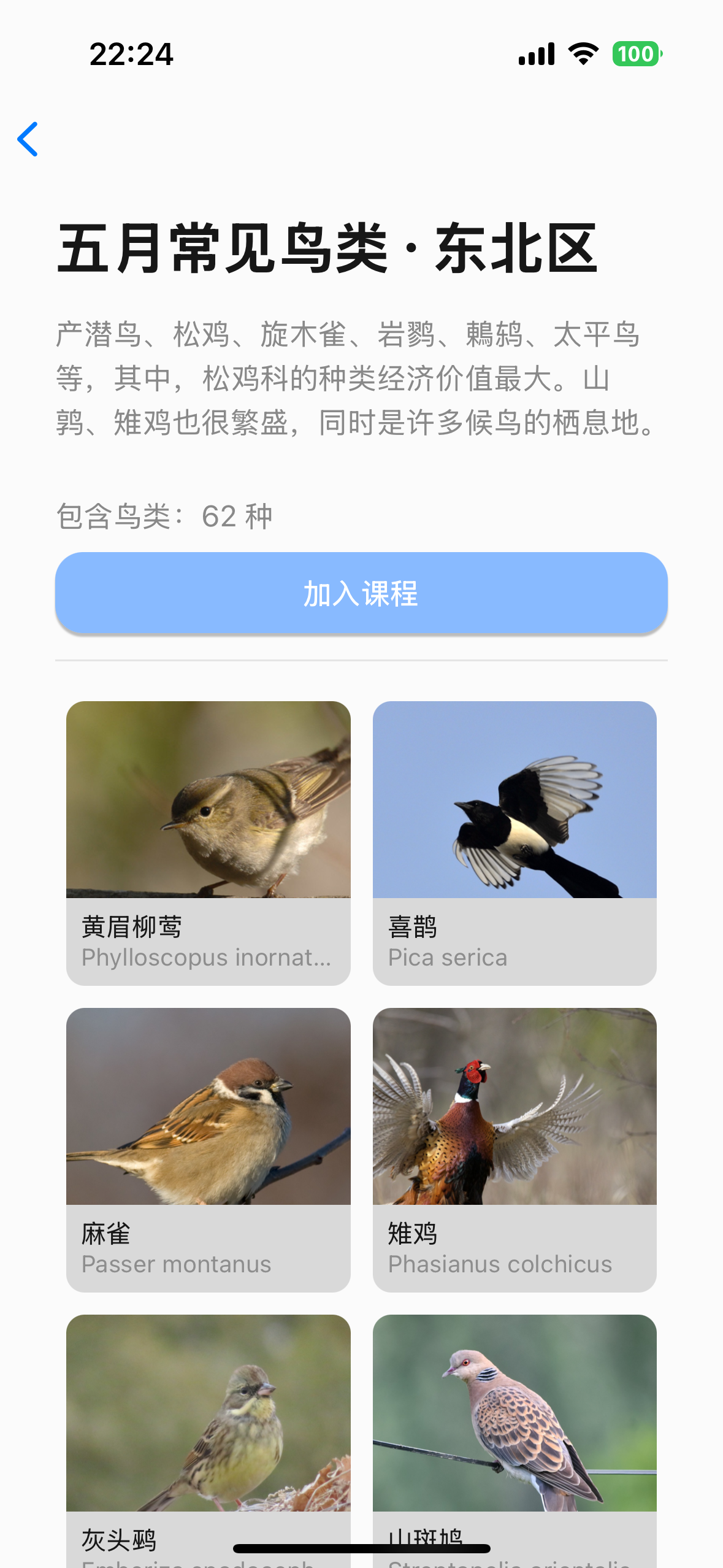
Task: Open the 黄眉柳莺 bird card
Action: click(208, 843)
